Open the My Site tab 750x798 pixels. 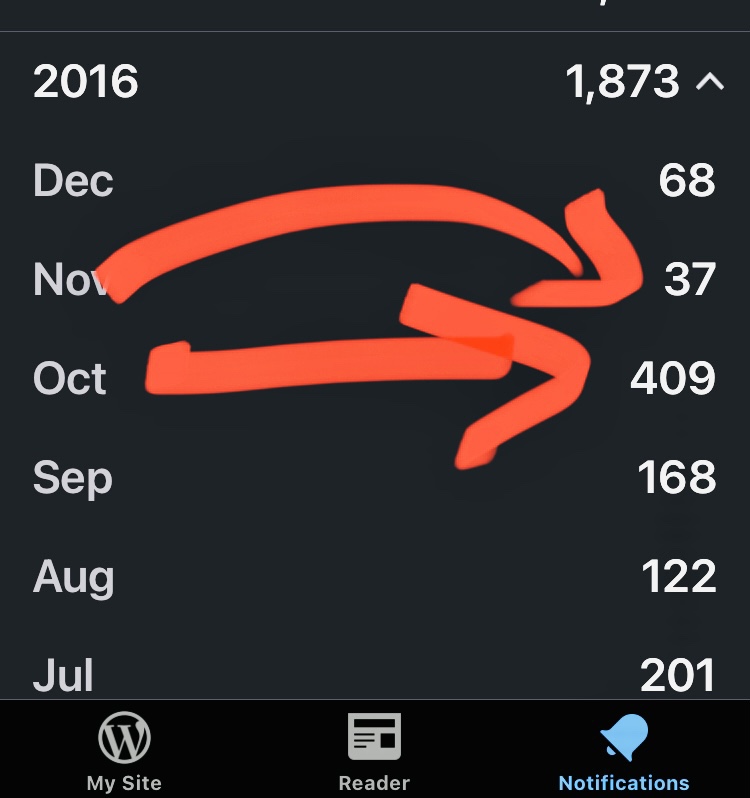pos(124,751)
